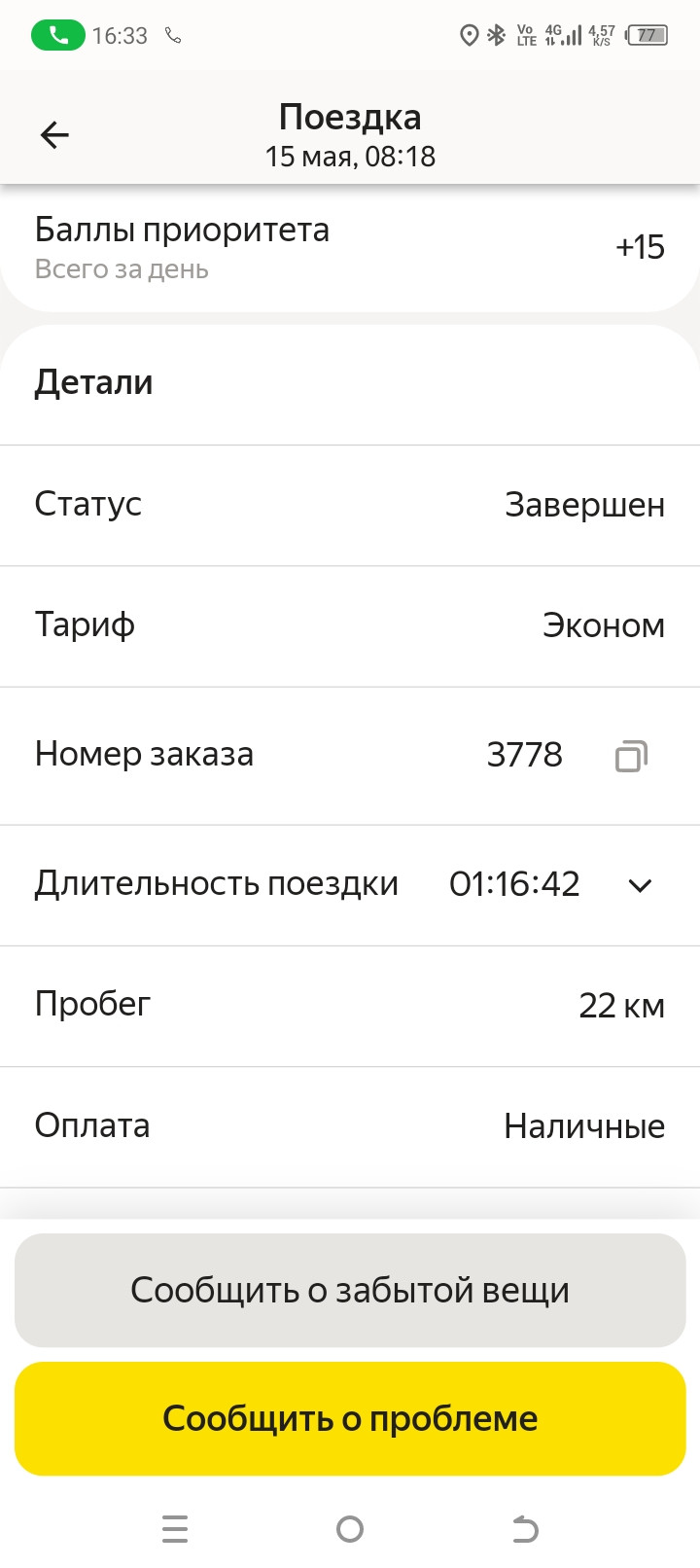The width and height of the screenshot is (700, 1568).
Task: Report a problem with the yellow button
Action: (350, 1418)
